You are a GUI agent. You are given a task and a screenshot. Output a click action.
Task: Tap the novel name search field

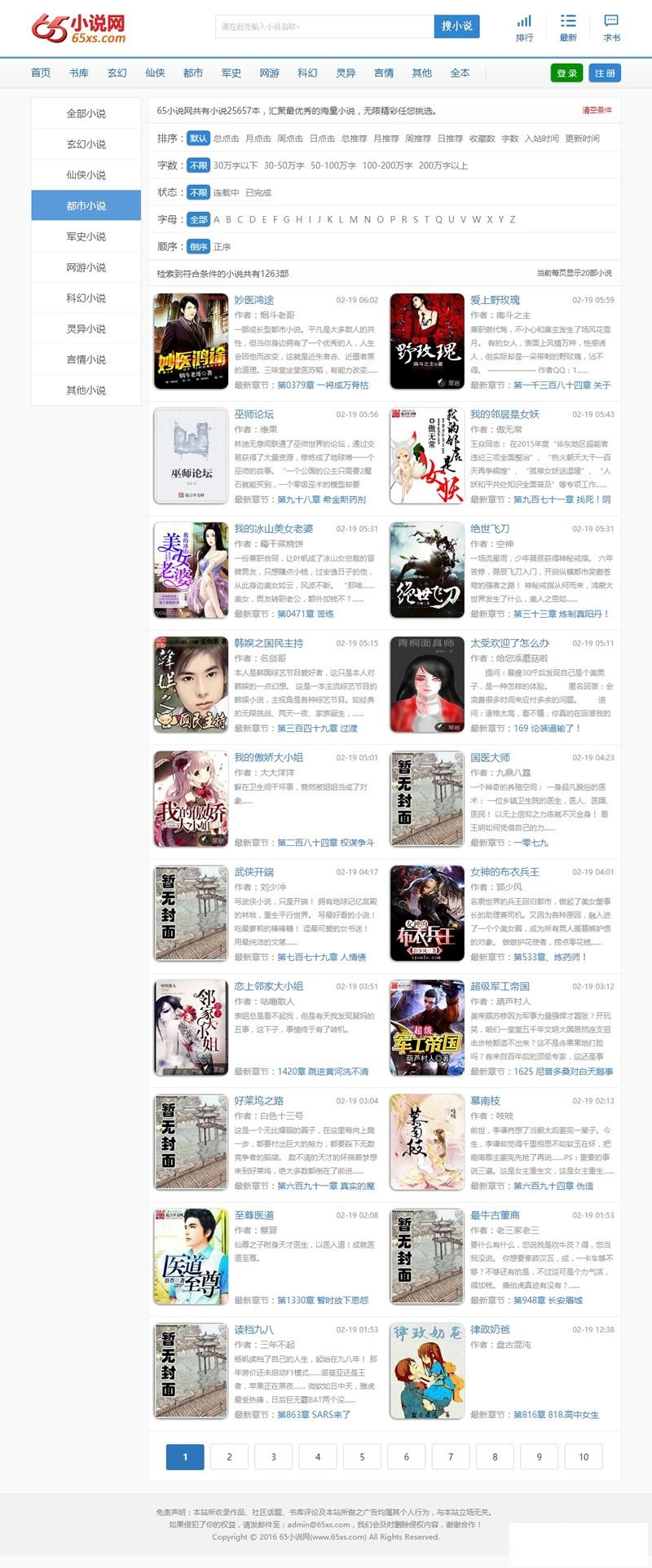click(x=324, y=27)
